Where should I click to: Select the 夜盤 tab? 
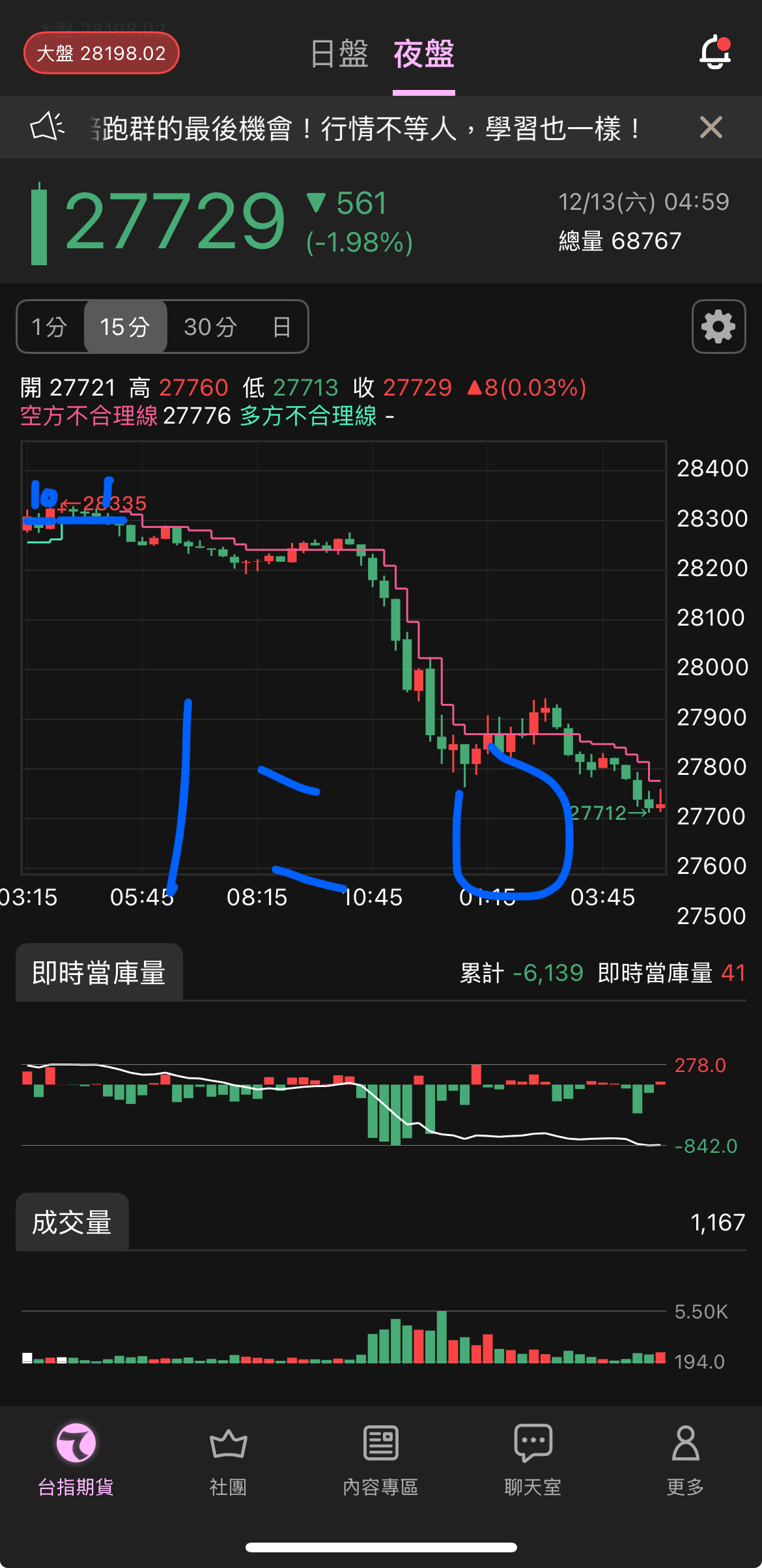click(424, 53)
